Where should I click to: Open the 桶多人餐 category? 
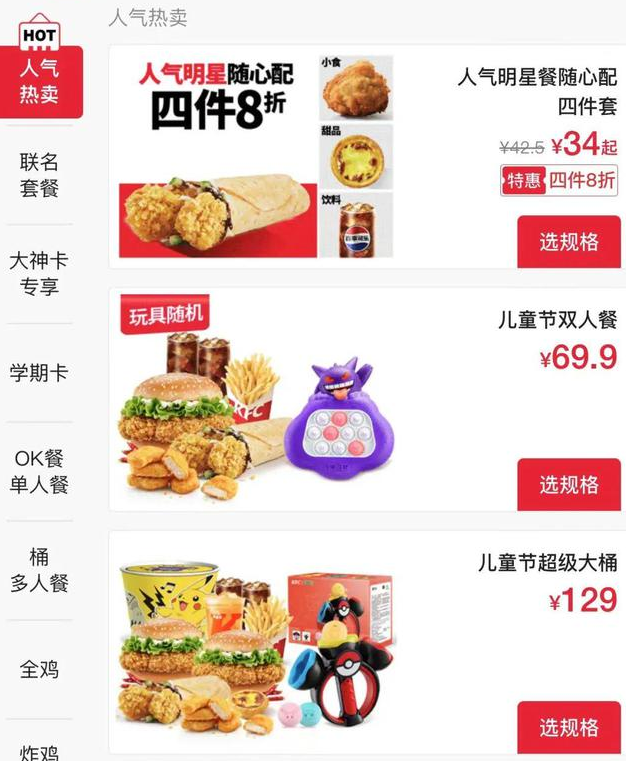coord(40,570)
